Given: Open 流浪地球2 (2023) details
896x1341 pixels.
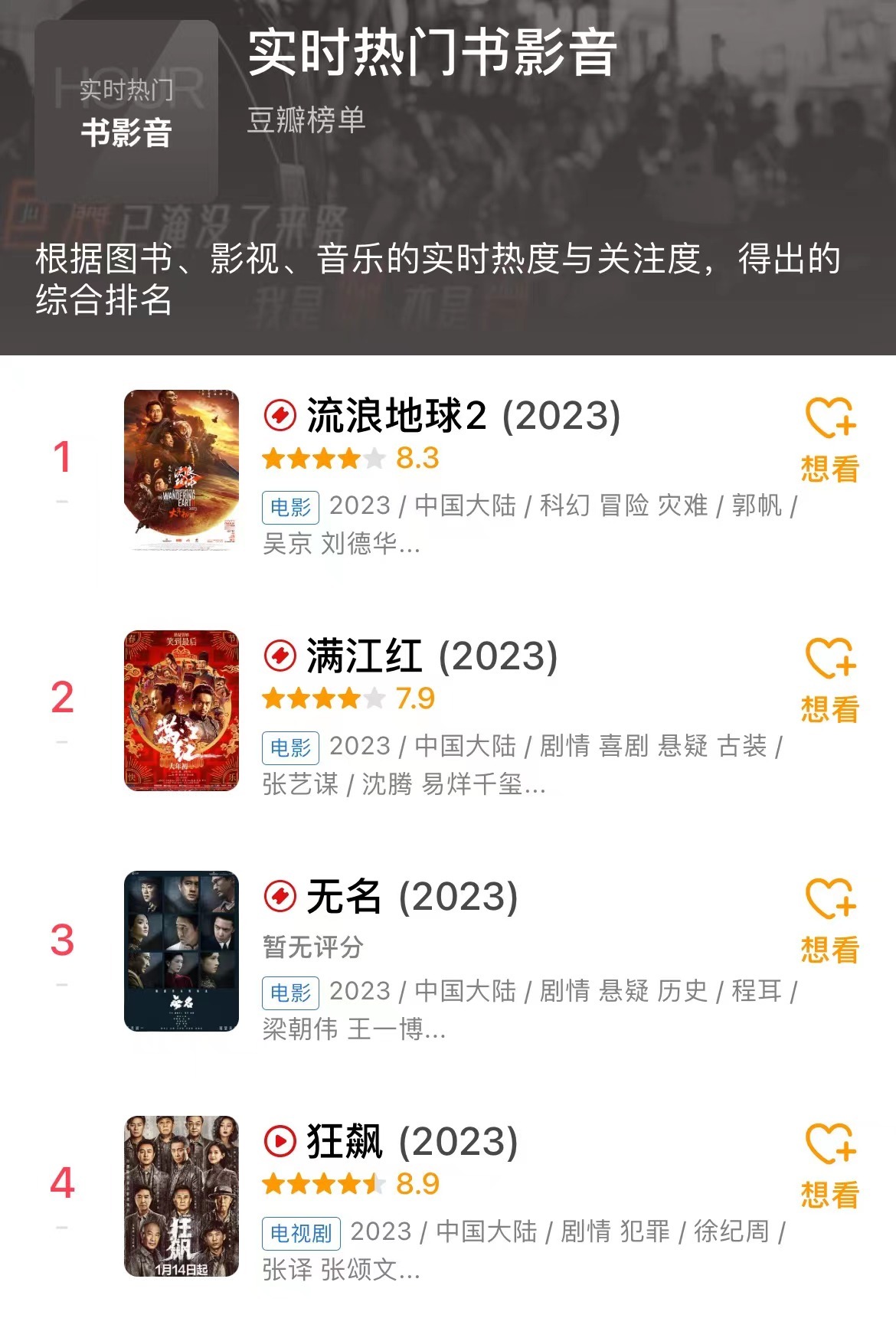Looking at the screenshot, I should [463, 416].
